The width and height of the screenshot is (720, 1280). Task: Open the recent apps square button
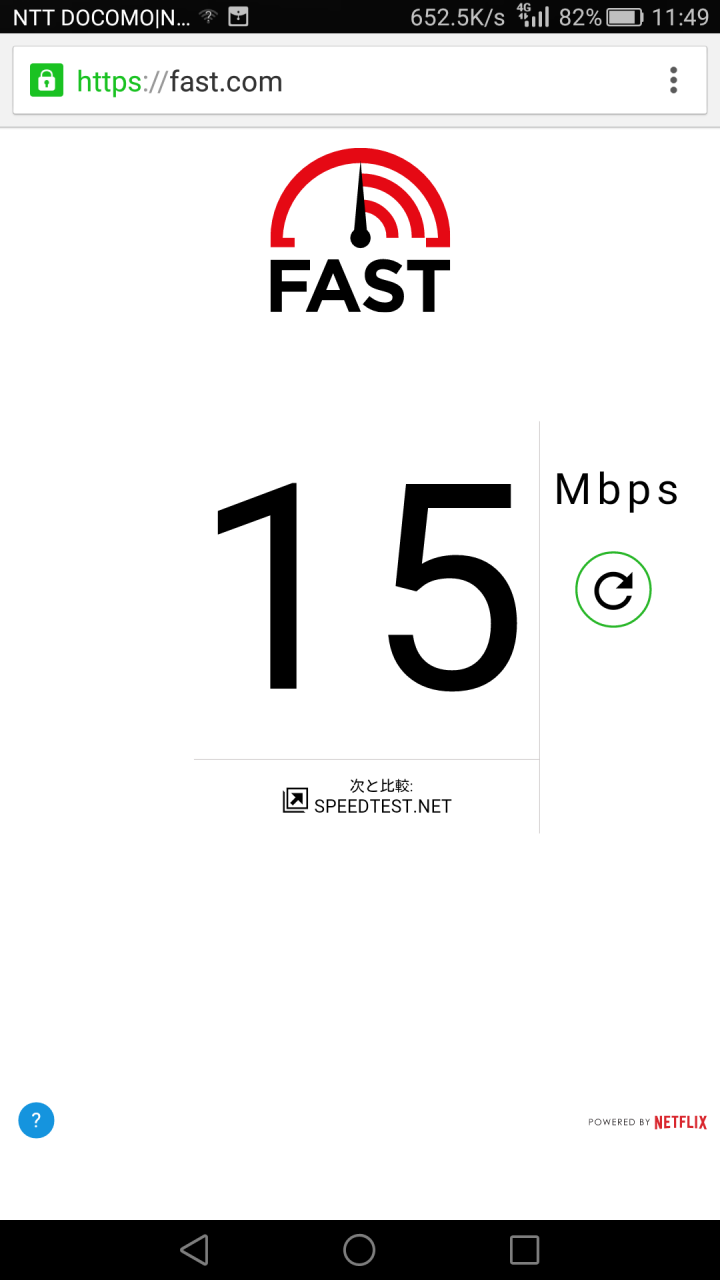[525, 1249]
